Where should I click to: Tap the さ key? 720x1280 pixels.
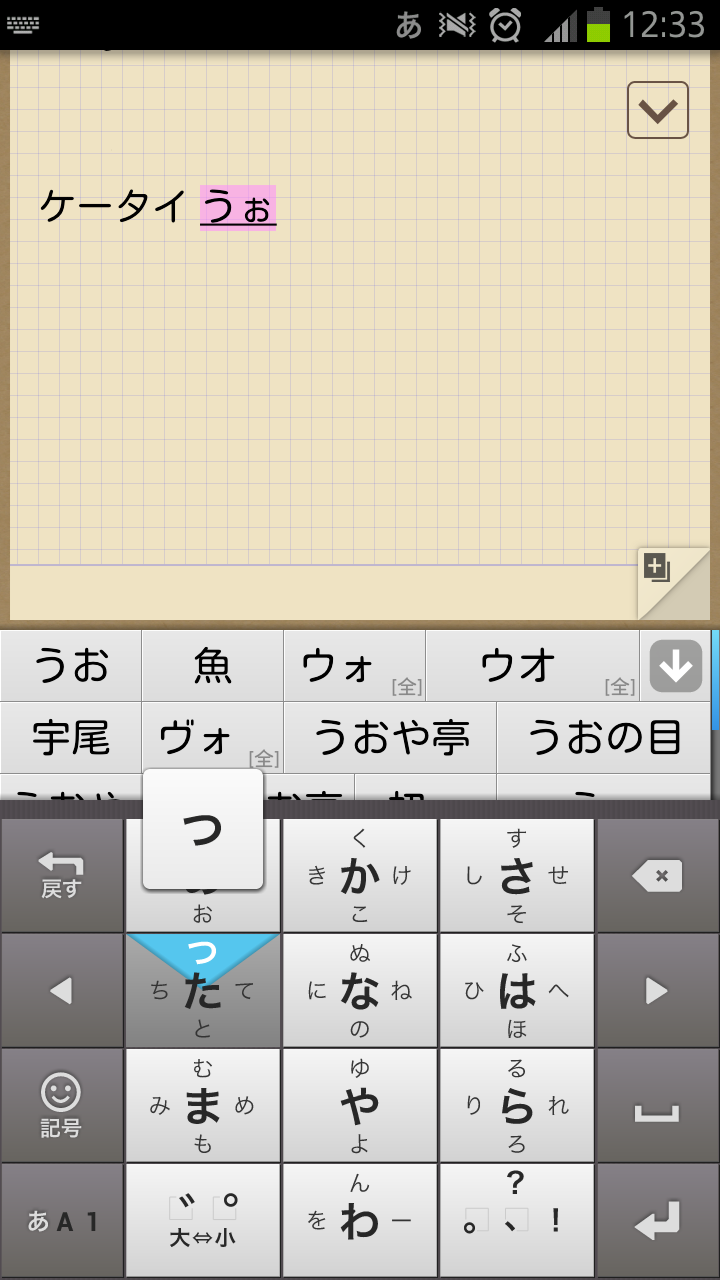coord(517,876)
